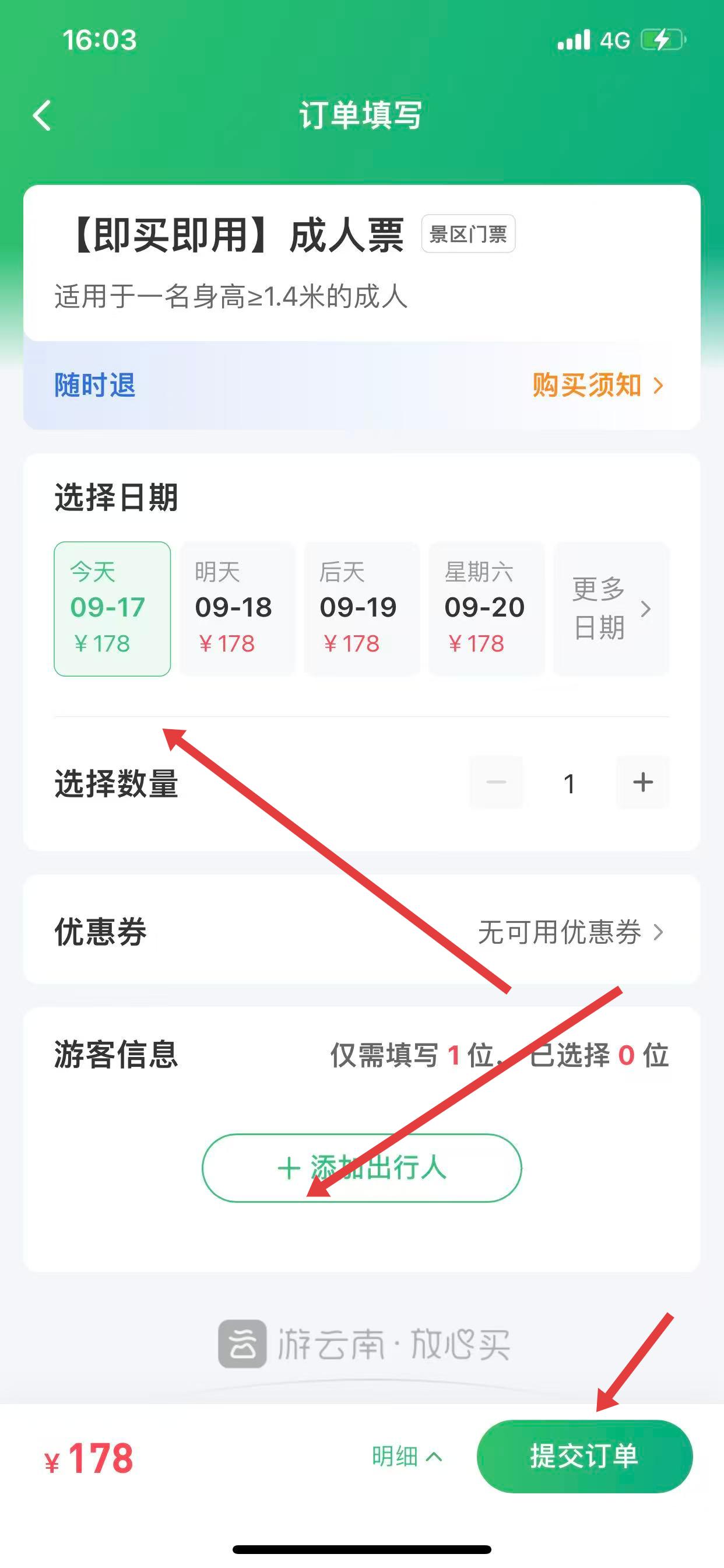Decrease ticket quantity with minus
The image size is (724, 1568).
496,782
